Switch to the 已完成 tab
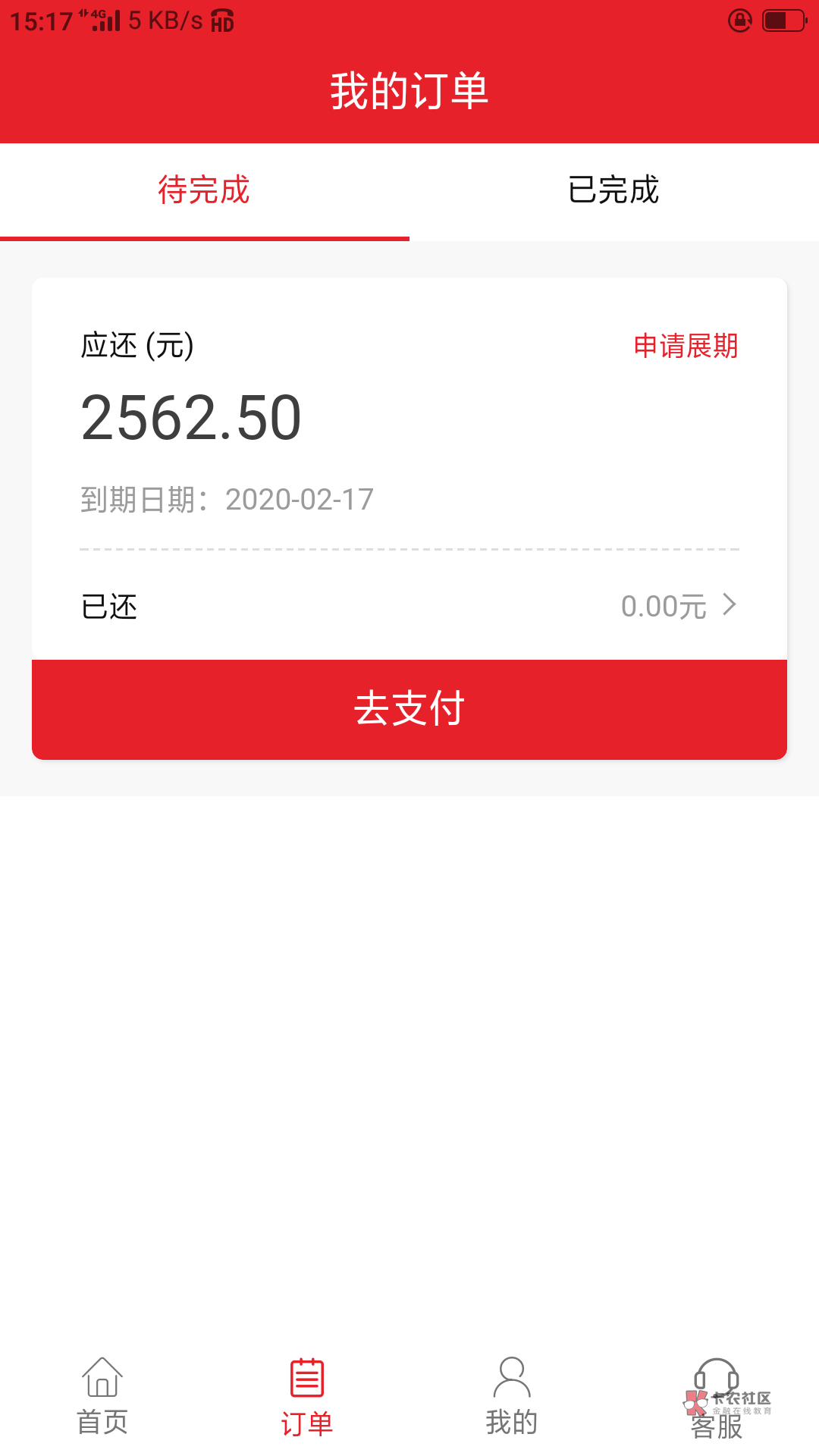Image resolution: width=819 pixels, height=1456 pixels. [x=613, y=190]
